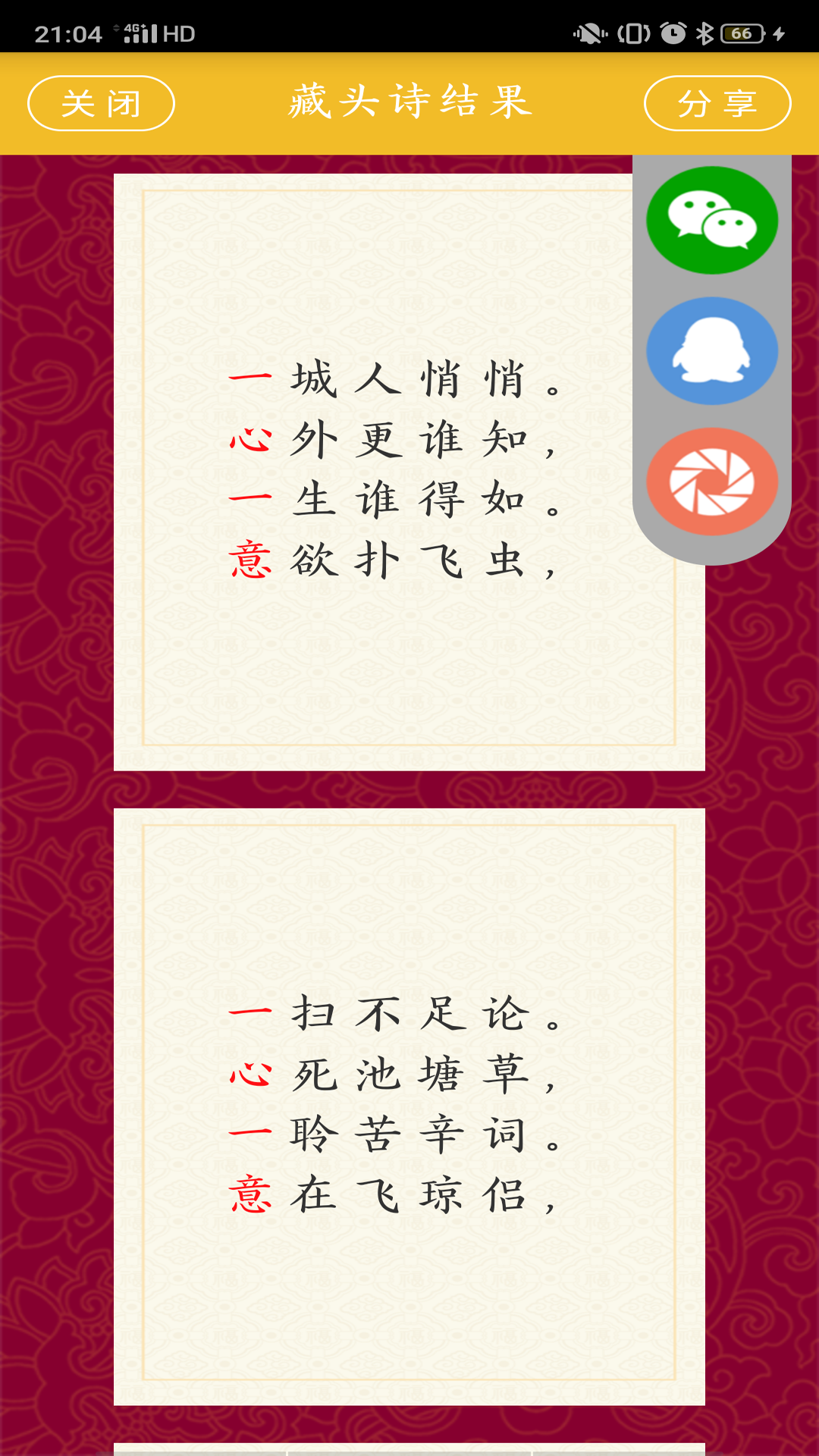The width and height of the screenshot is (819, 1456).
Task: Share the poem to WeChat
Action: coord(711,220)
